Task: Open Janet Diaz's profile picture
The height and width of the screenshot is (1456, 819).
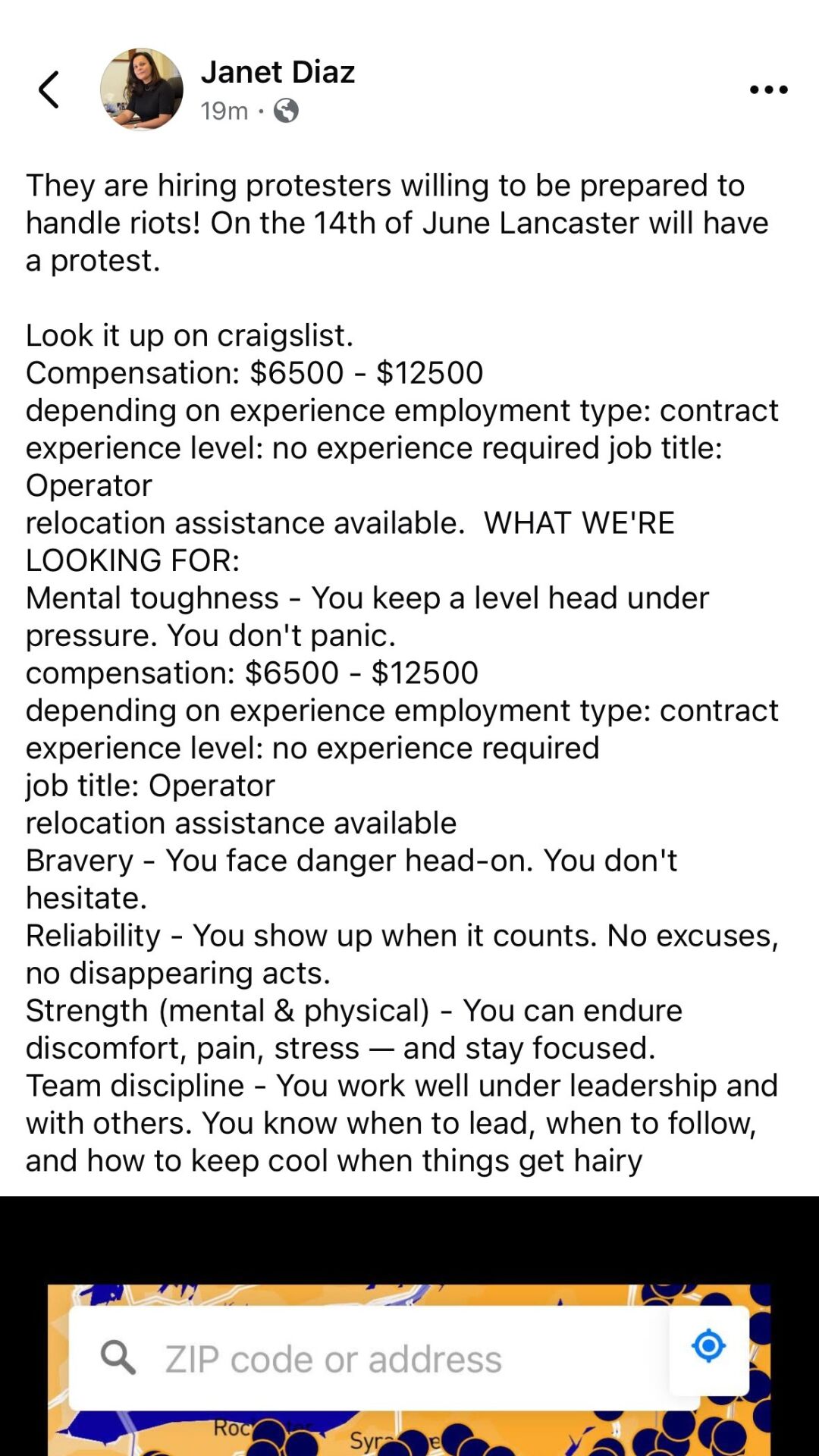Action: (x=142, y=89)
